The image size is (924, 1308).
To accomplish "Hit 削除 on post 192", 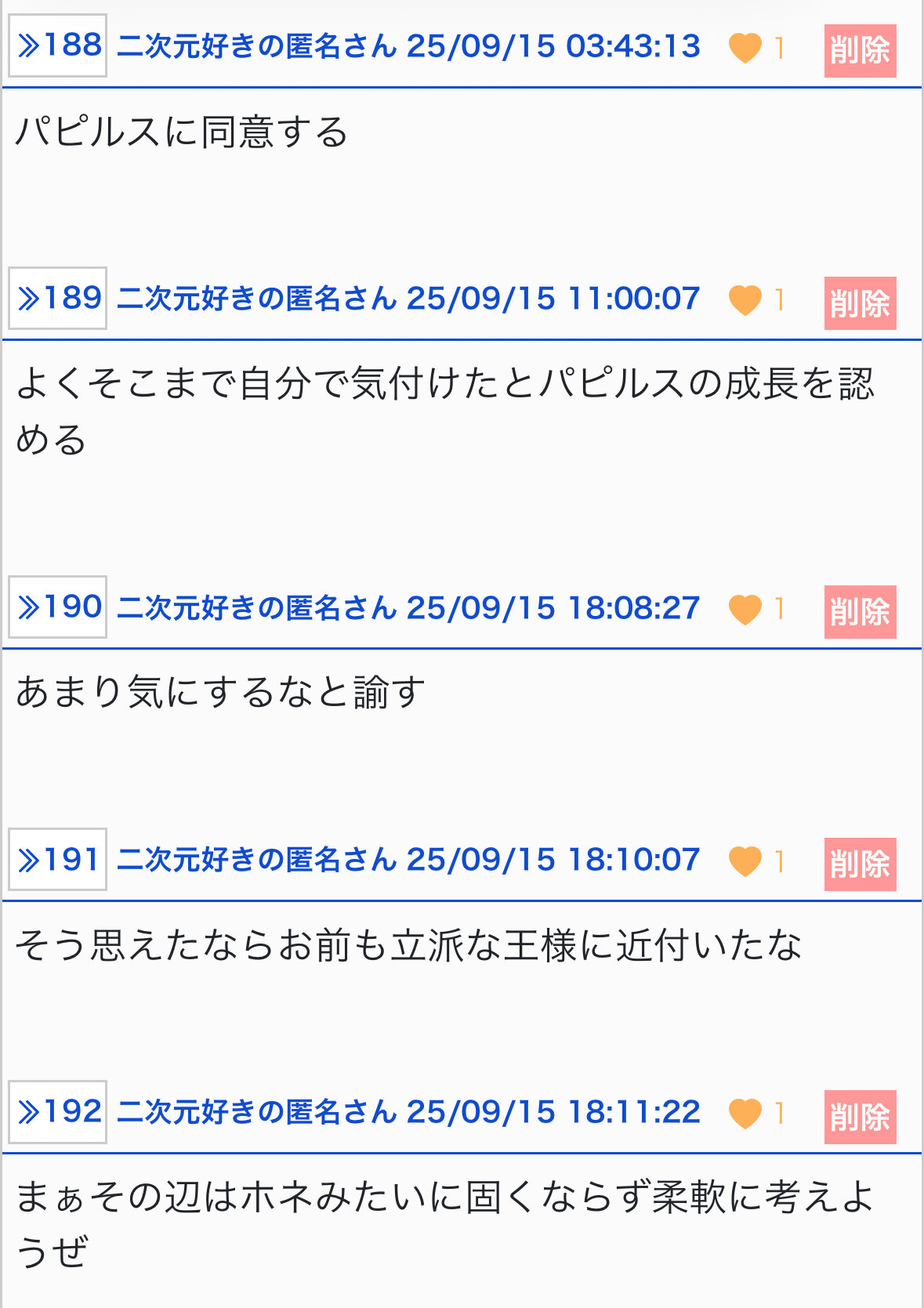I will click(860, 1117).
